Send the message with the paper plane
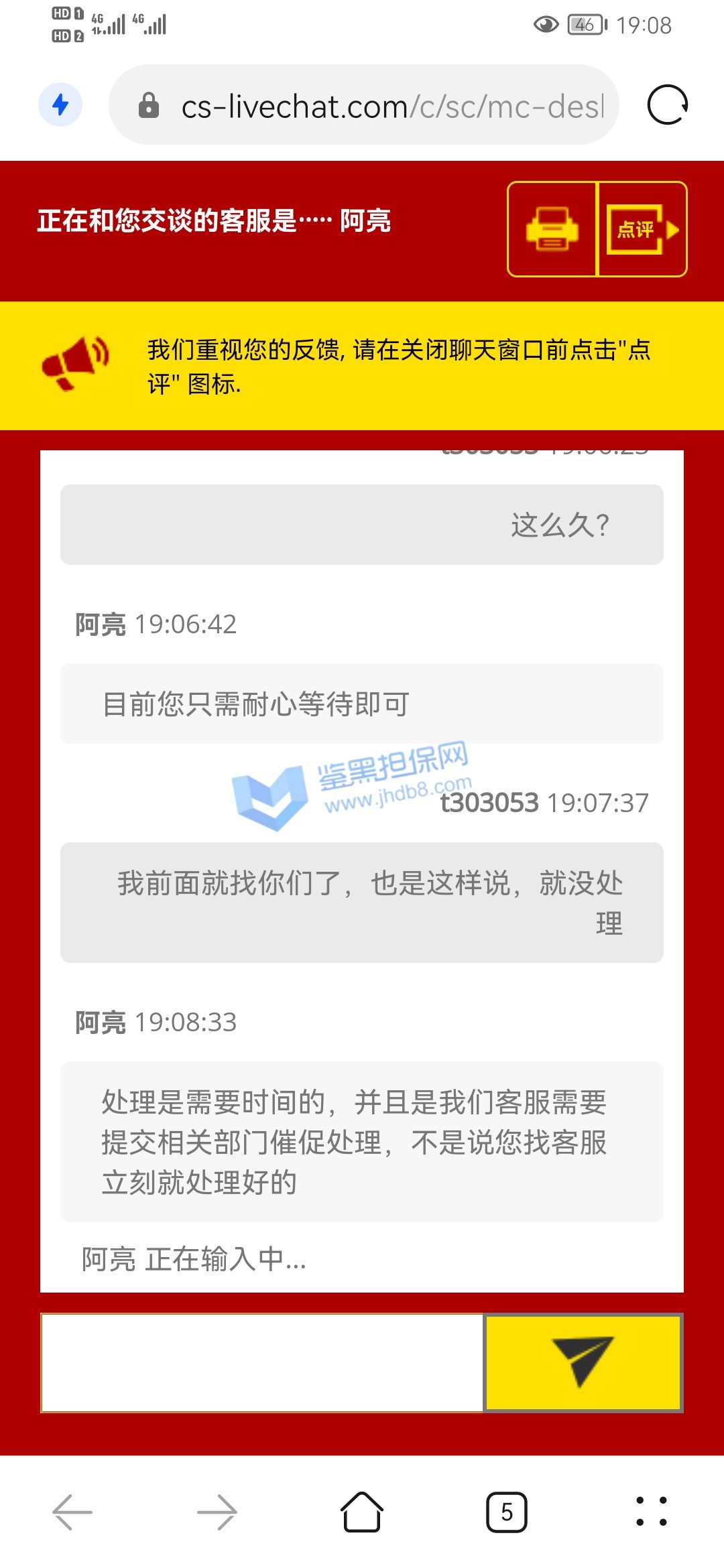 tap(583, 1362)
